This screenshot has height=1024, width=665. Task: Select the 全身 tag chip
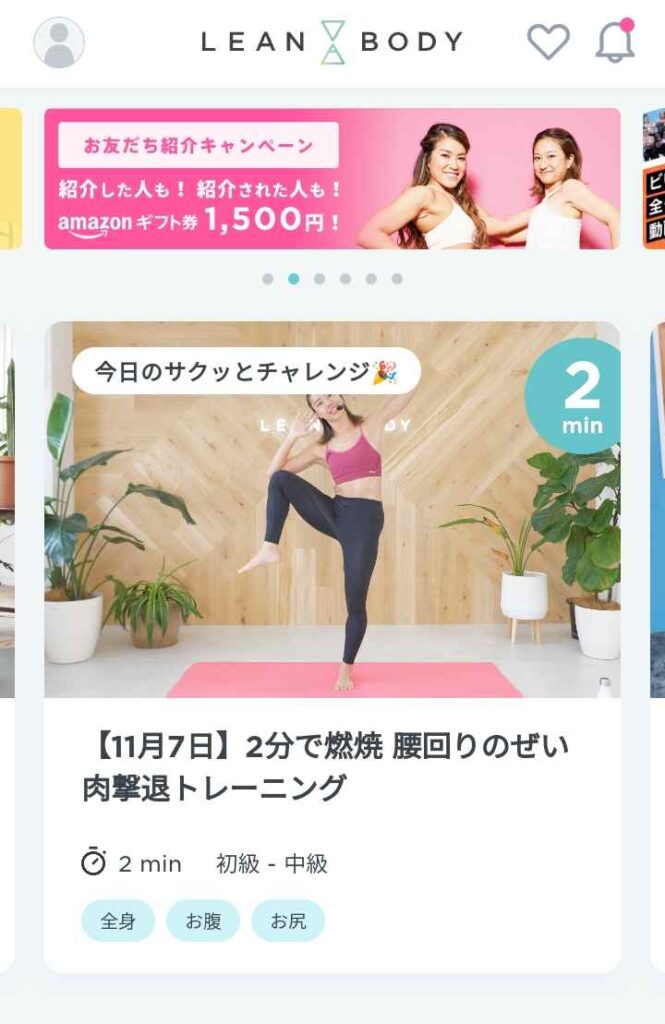(x=118, y=921)
